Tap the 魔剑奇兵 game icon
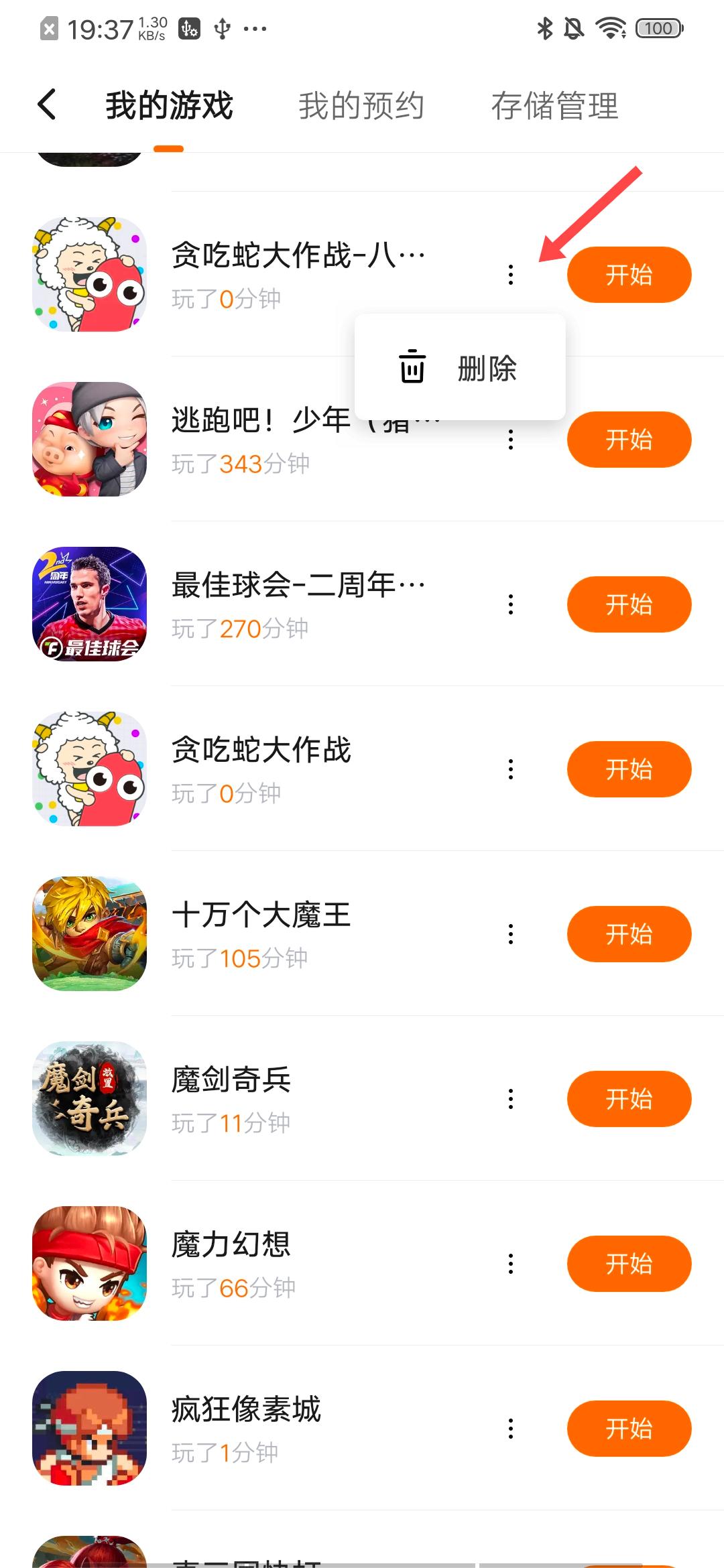Image resolution: width=724 pixels, height=1568 pixels. 89,1099
